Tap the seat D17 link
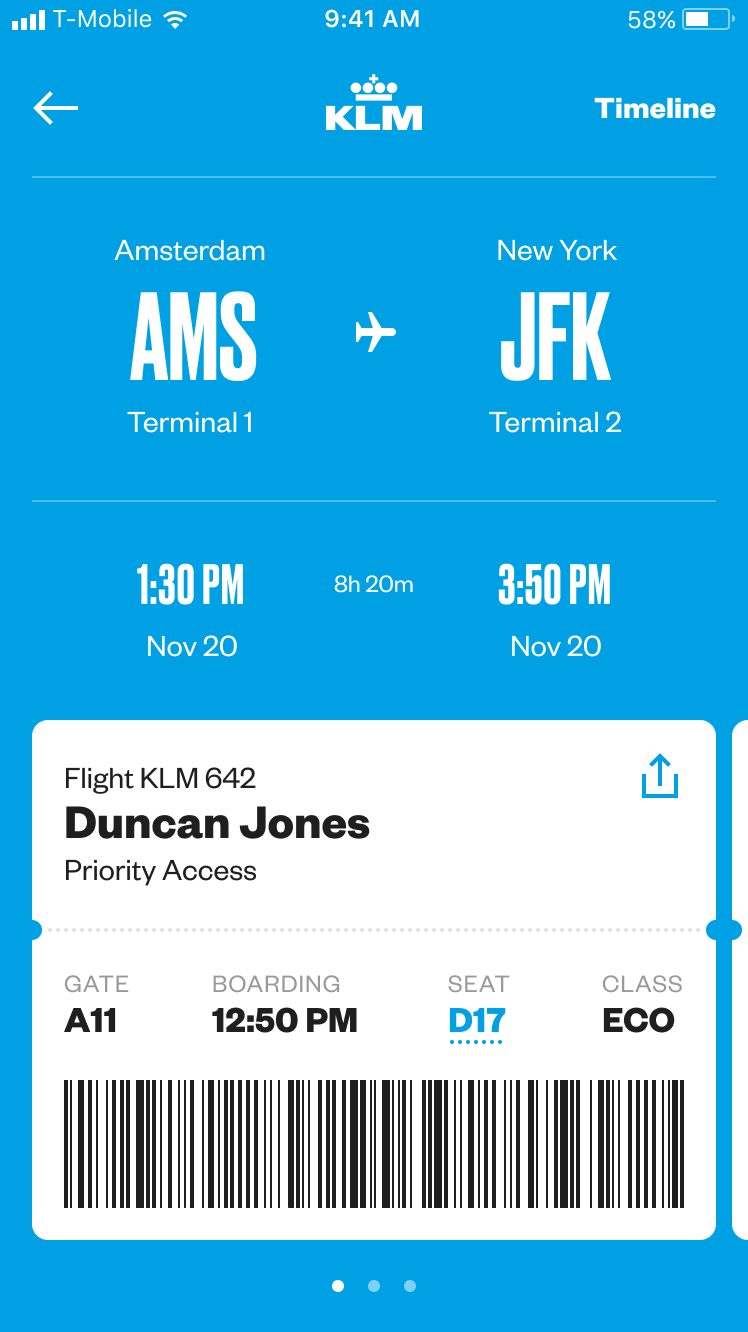 tap(477, 1021)
